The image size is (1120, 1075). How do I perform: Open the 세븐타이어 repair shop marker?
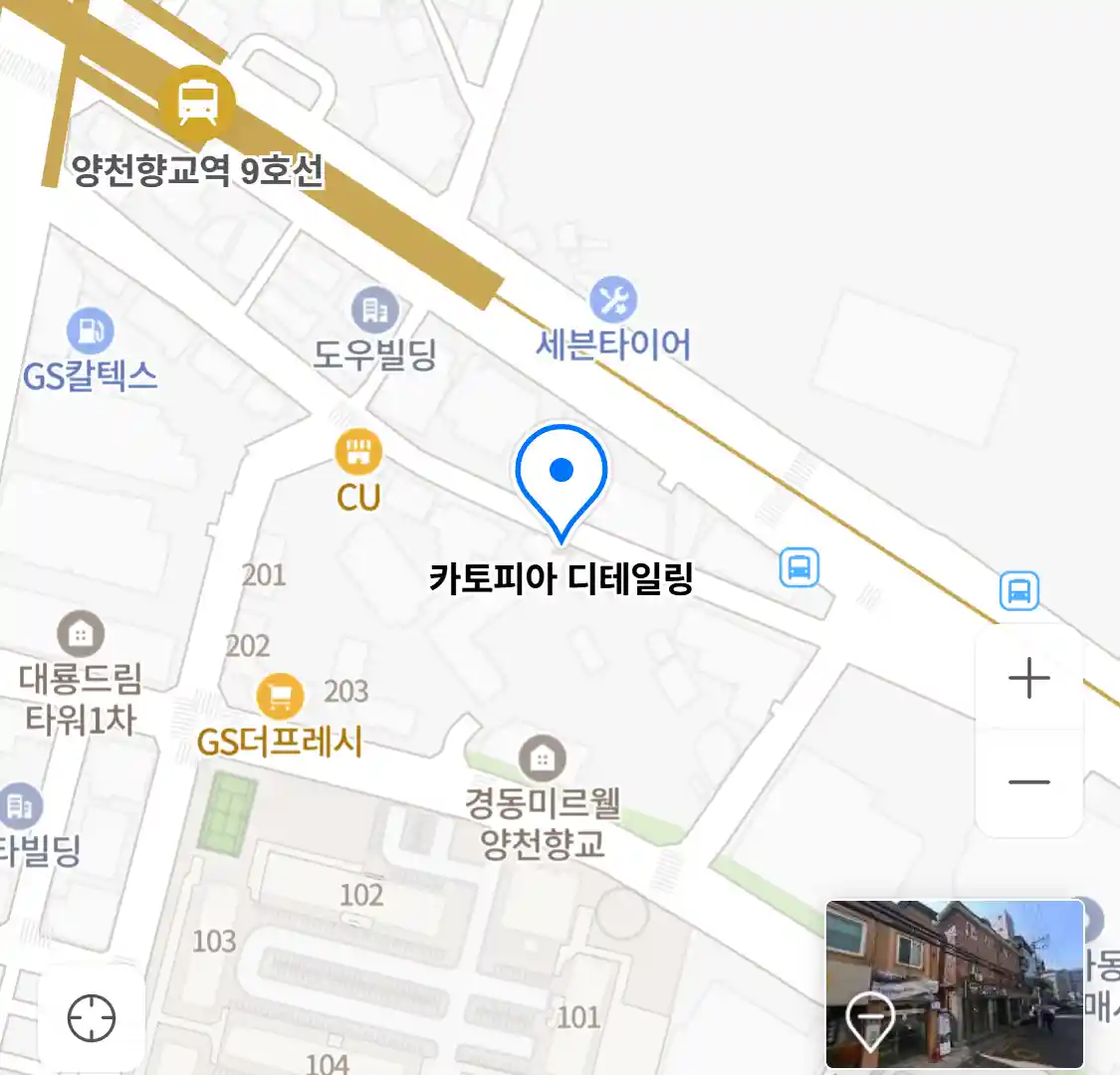pyautogui.click(x=613, y=300)
